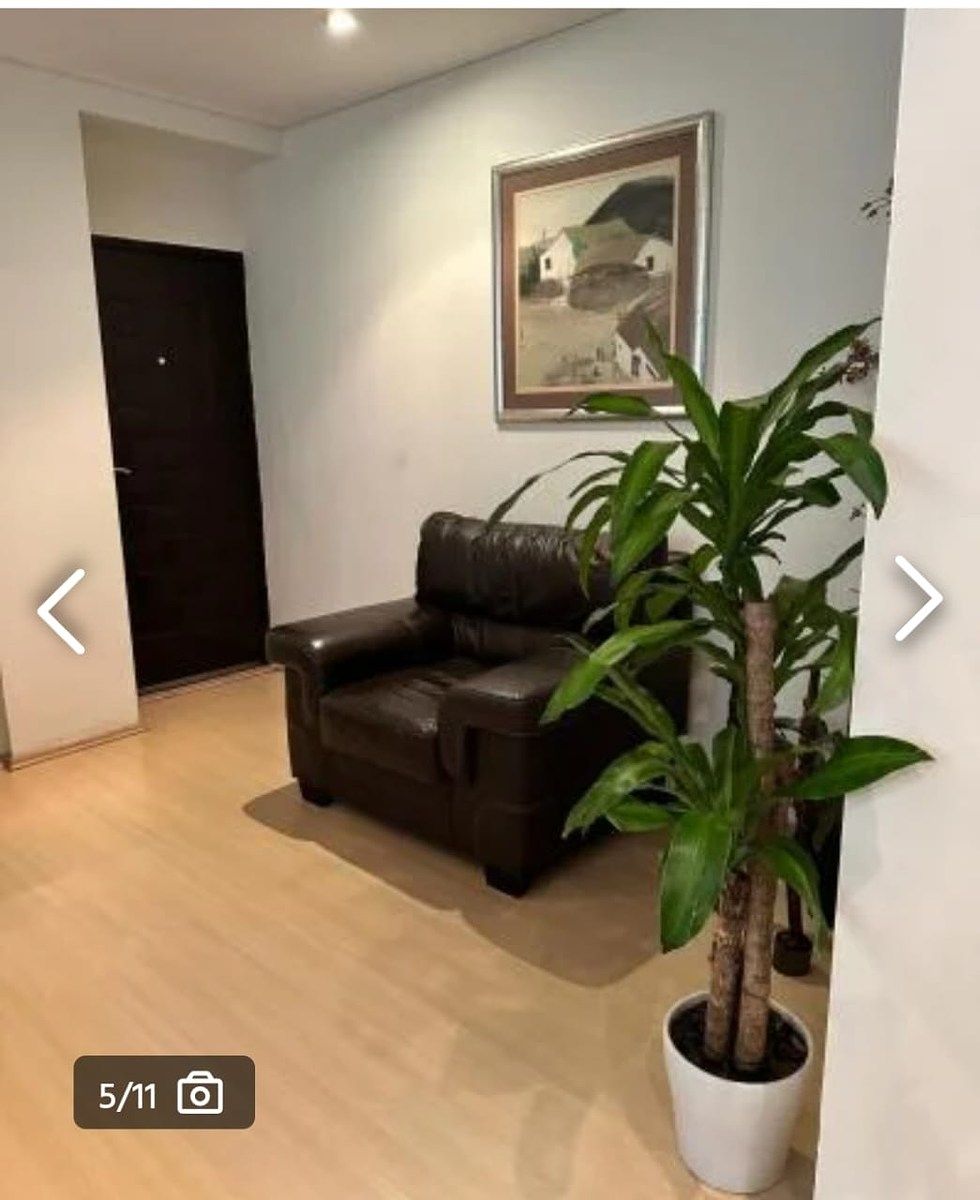The image size is (980, 1200).
Task: Open the 5/11 photo gallery counter
Action: 164,1092
